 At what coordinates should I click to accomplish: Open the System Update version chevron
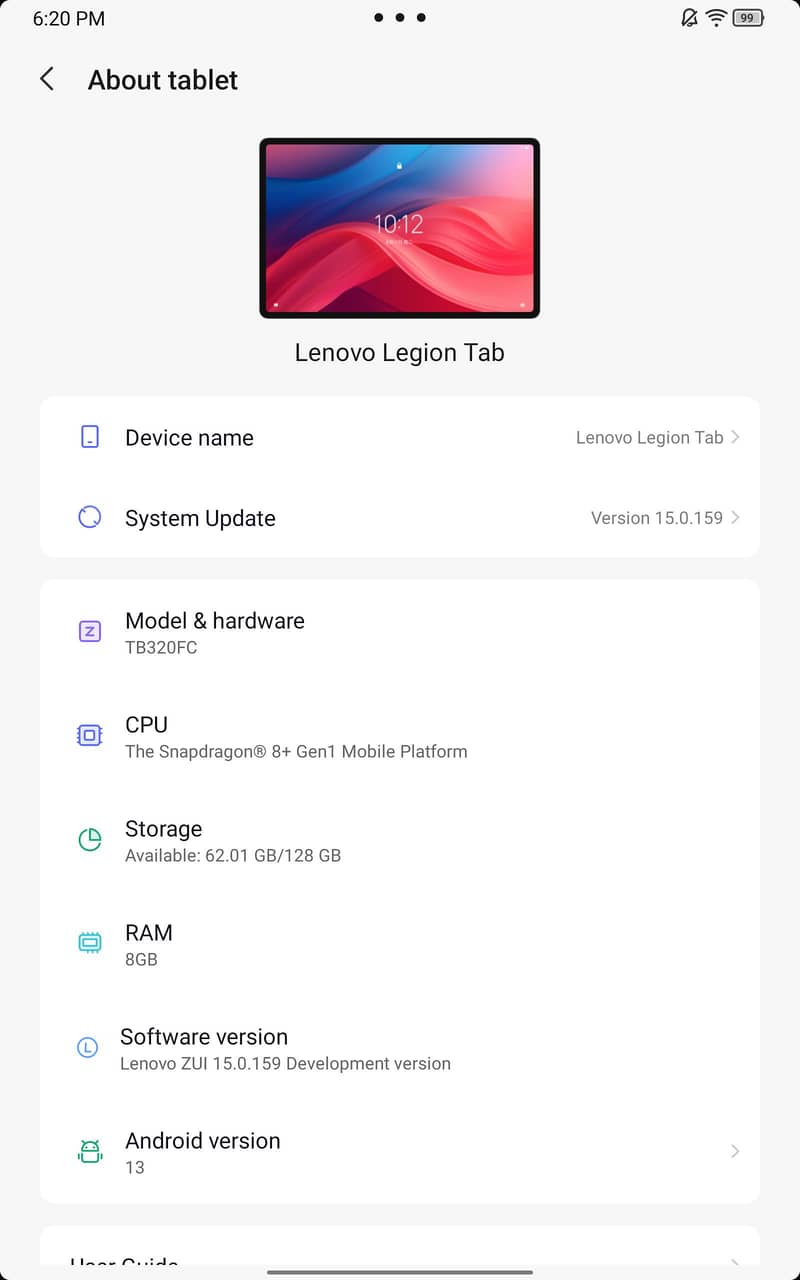click(737, 518)
